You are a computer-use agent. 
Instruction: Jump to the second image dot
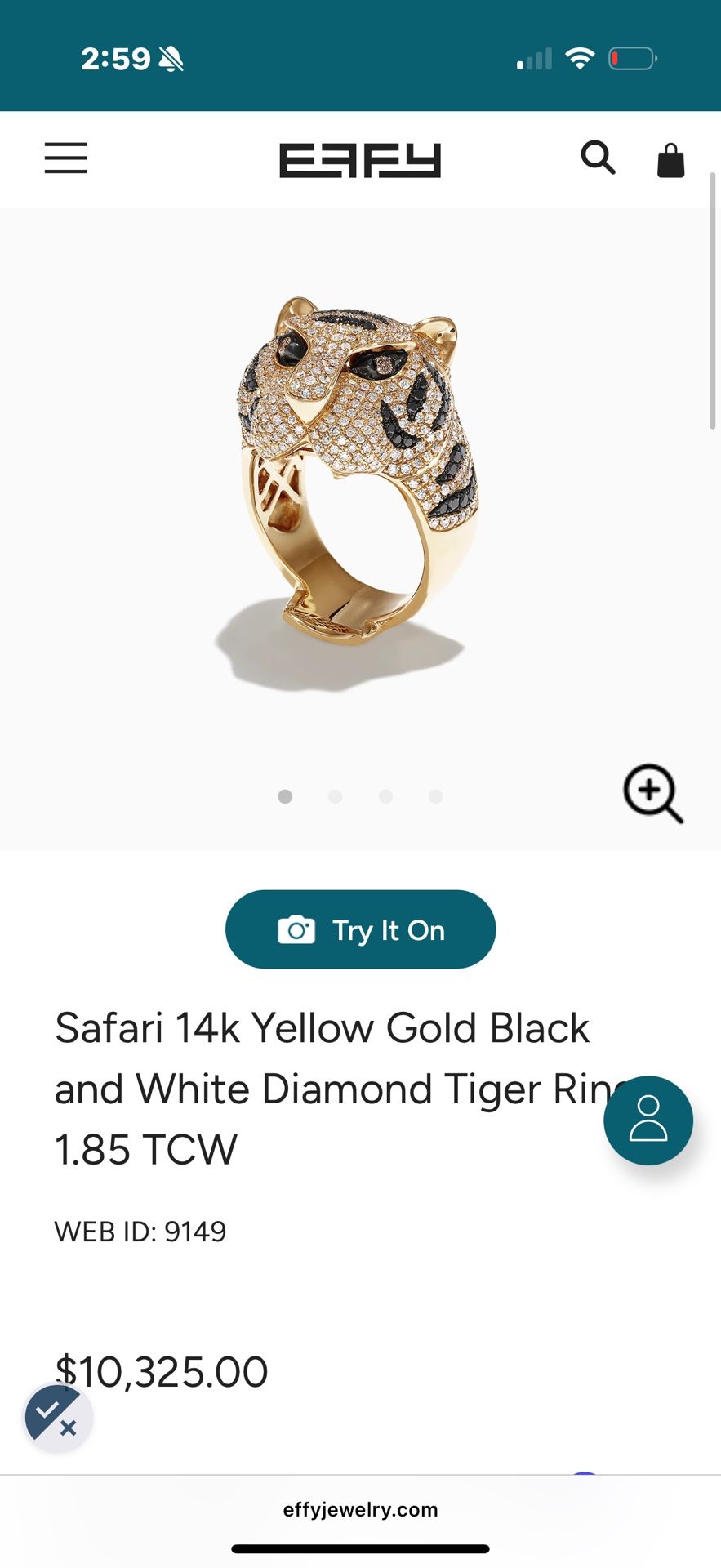335,796
